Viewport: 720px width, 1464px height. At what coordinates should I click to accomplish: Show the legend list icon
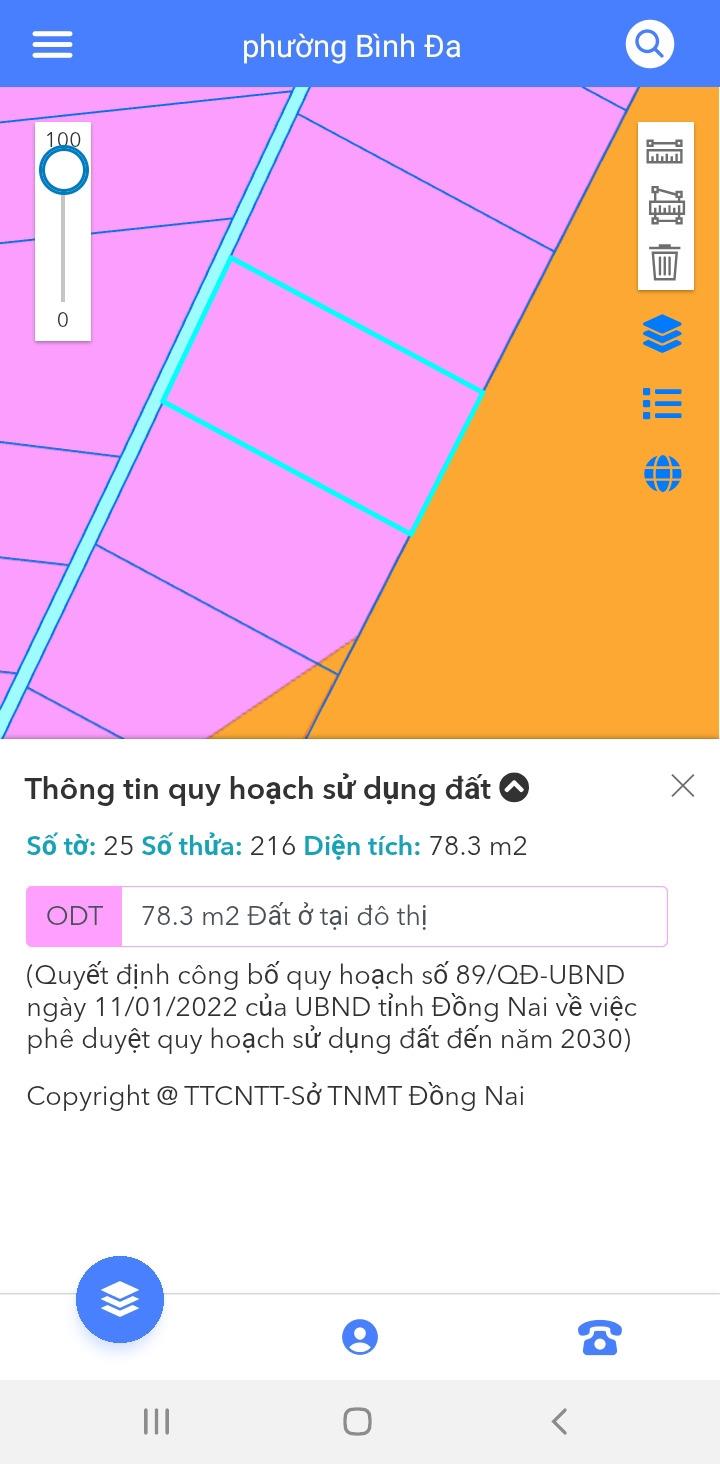[662, 404]
